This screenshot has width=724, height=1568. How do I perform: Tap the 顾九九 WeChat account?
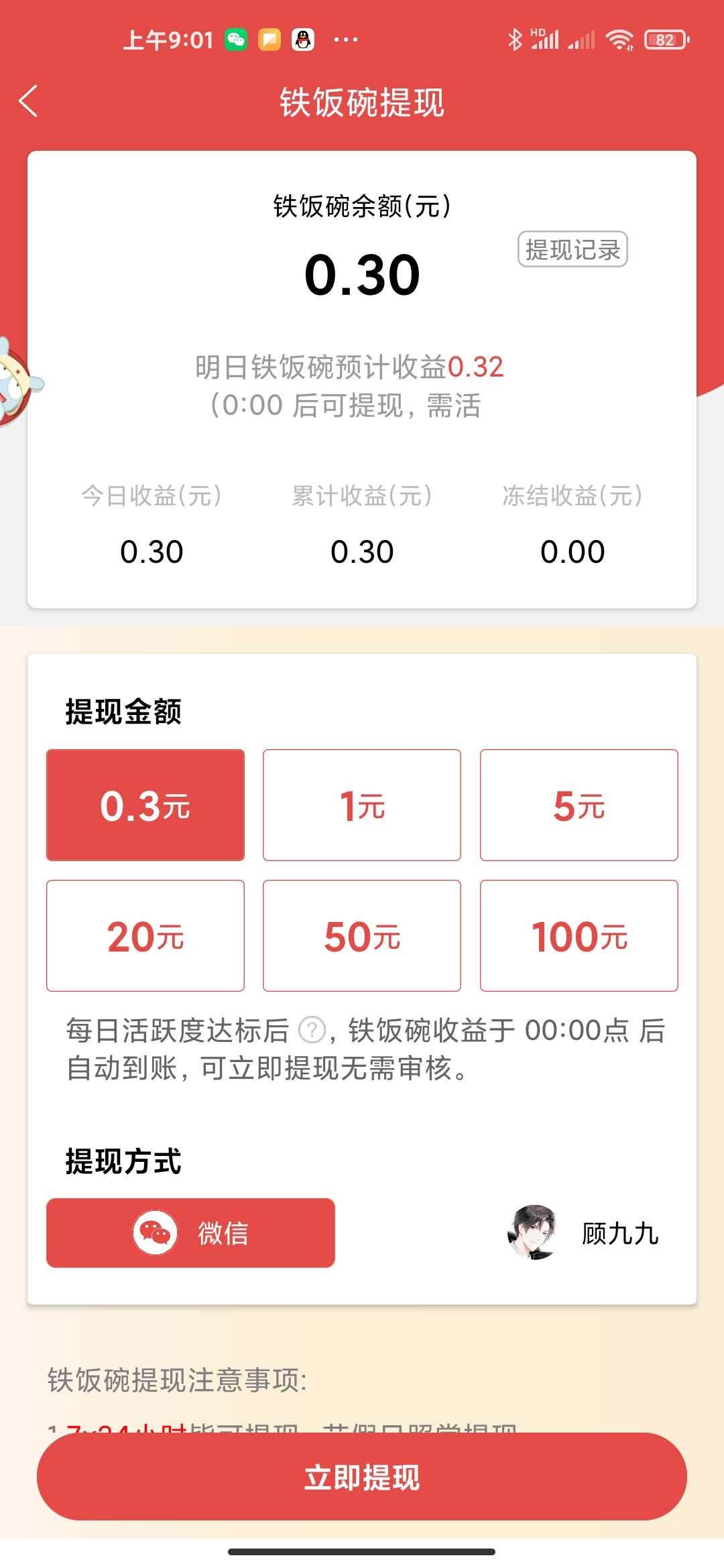[583, 1233]
